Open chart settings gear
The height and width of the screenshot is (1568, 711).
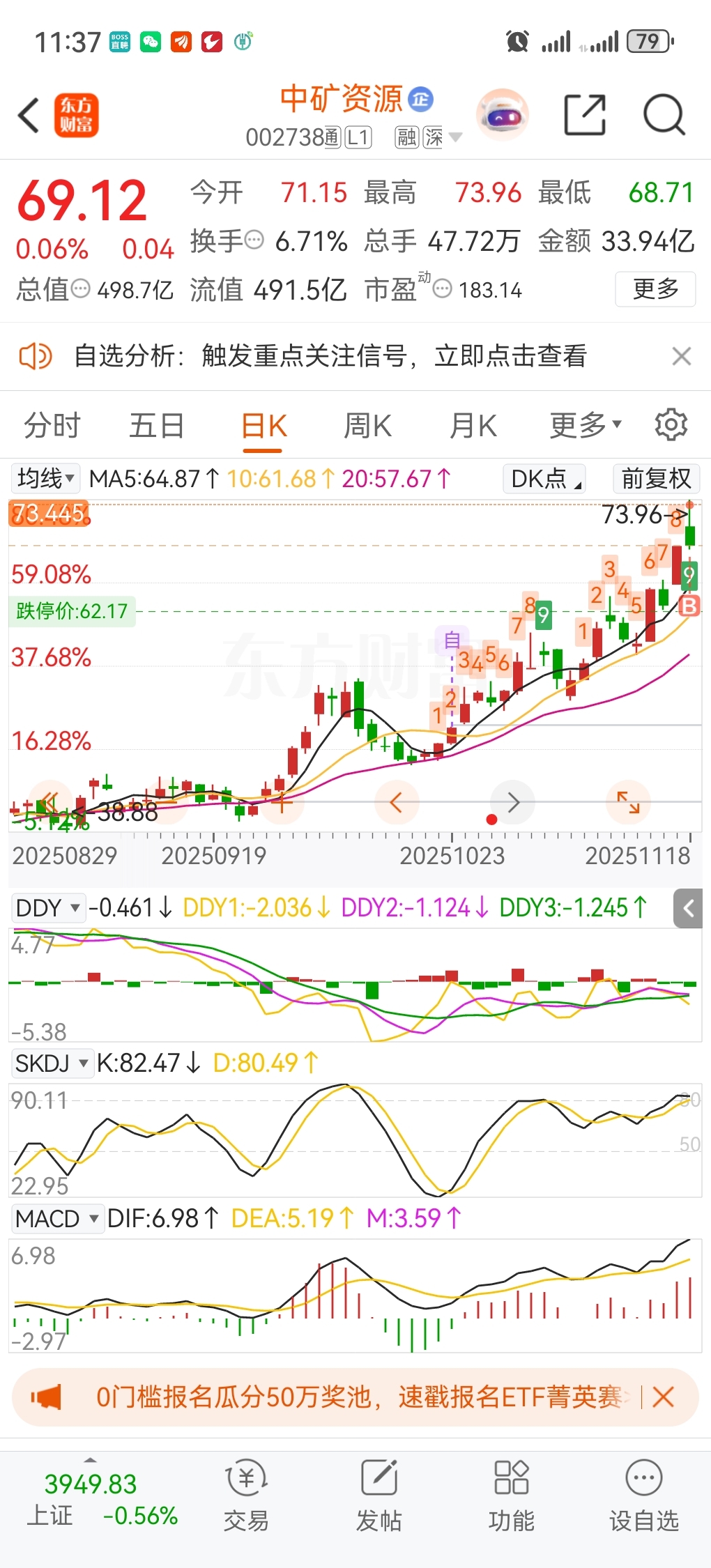[x=671, y=425]
